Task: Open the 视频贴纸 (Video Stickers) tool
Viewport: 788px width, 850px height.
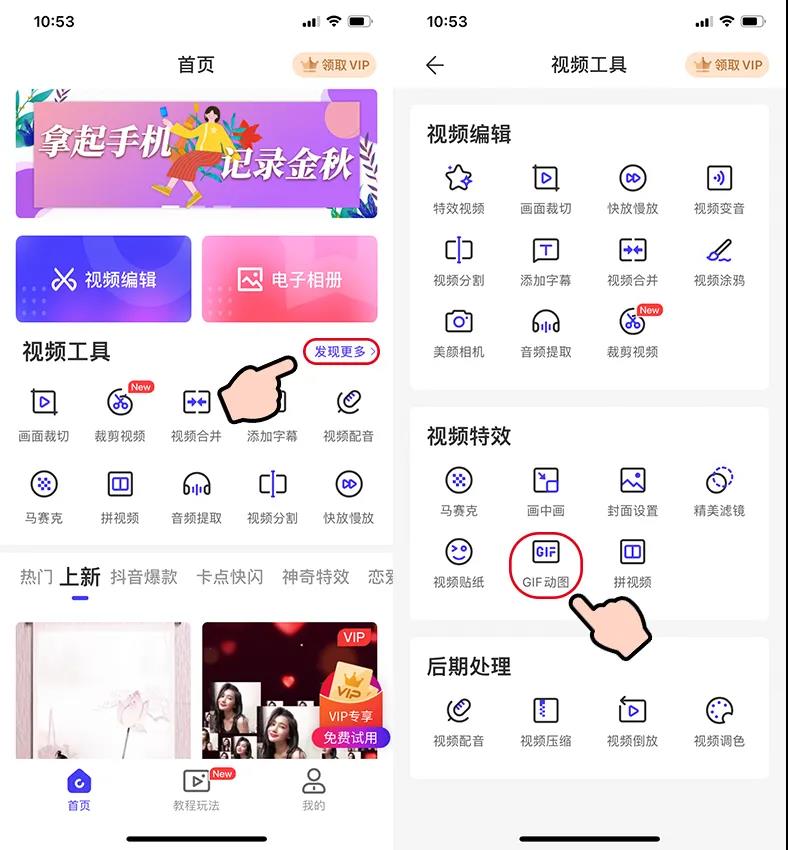Action: click(x=458, y=558)
